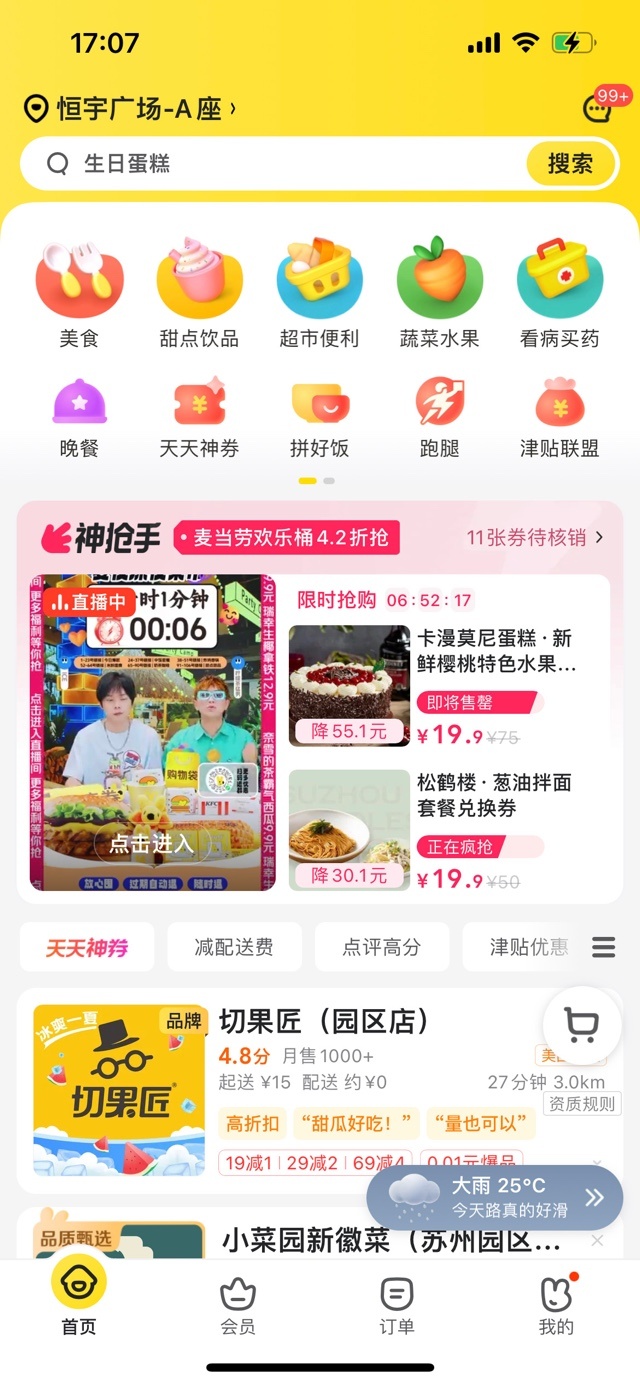Viewport: 640px width, 1385px height.
Task: Select the 看病买药 category
Action: point(559,292)
